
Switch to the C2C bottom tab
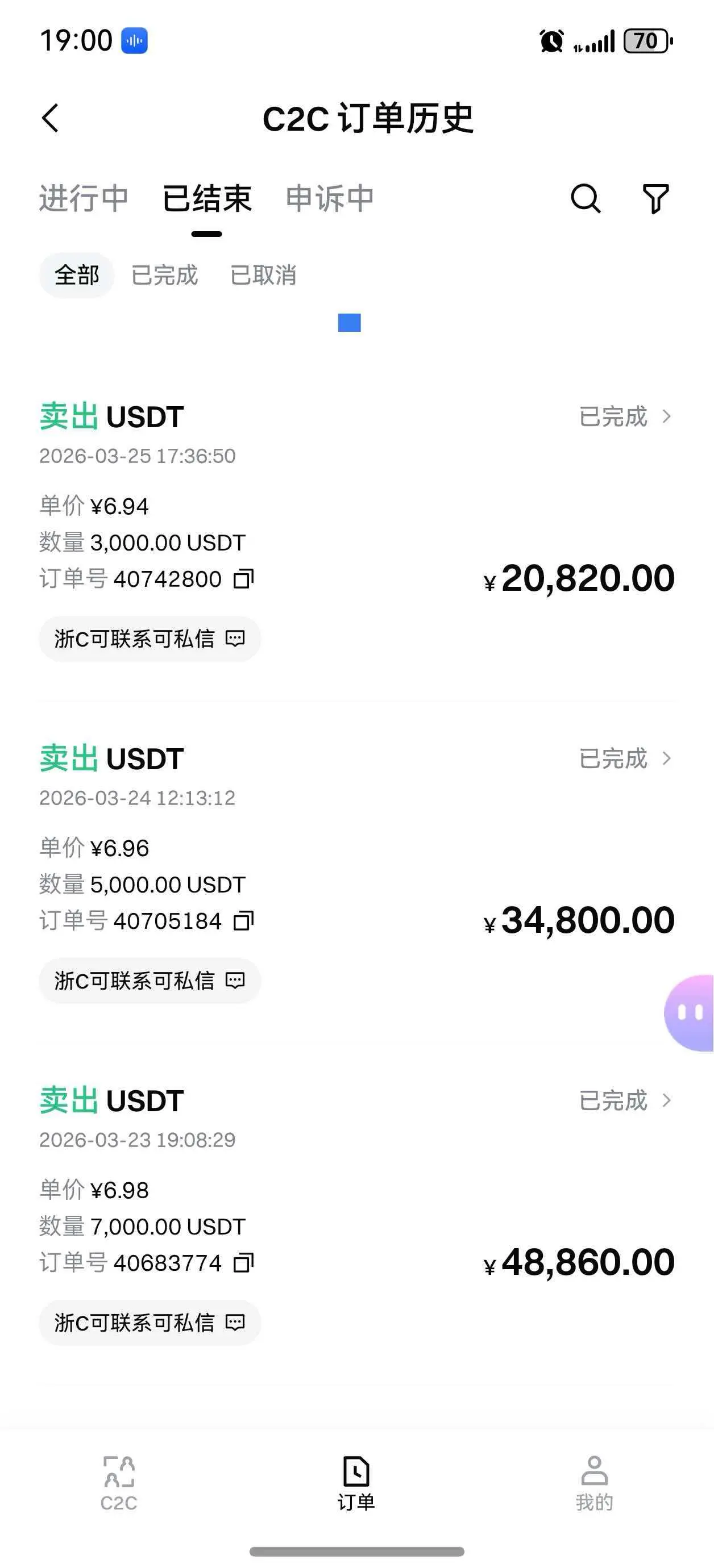(x=119, y=1484)
